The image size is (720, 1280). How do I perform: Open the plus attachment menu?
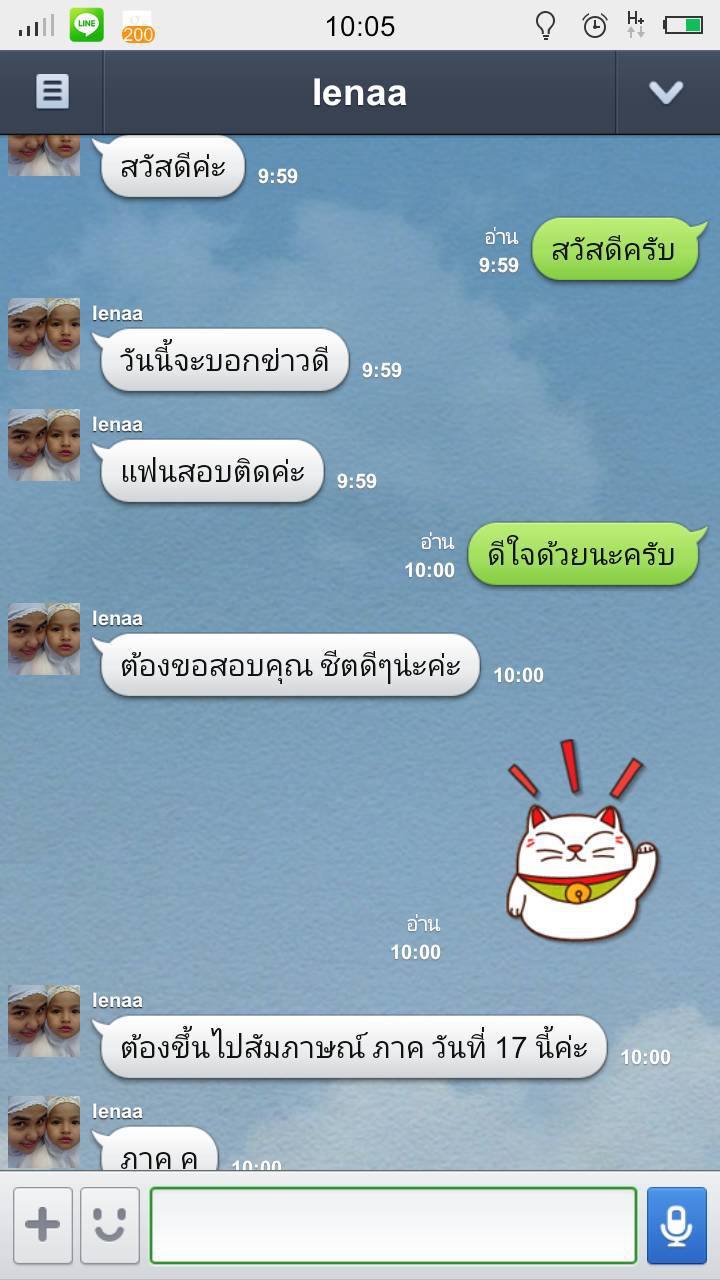[x=42, y=1226]
